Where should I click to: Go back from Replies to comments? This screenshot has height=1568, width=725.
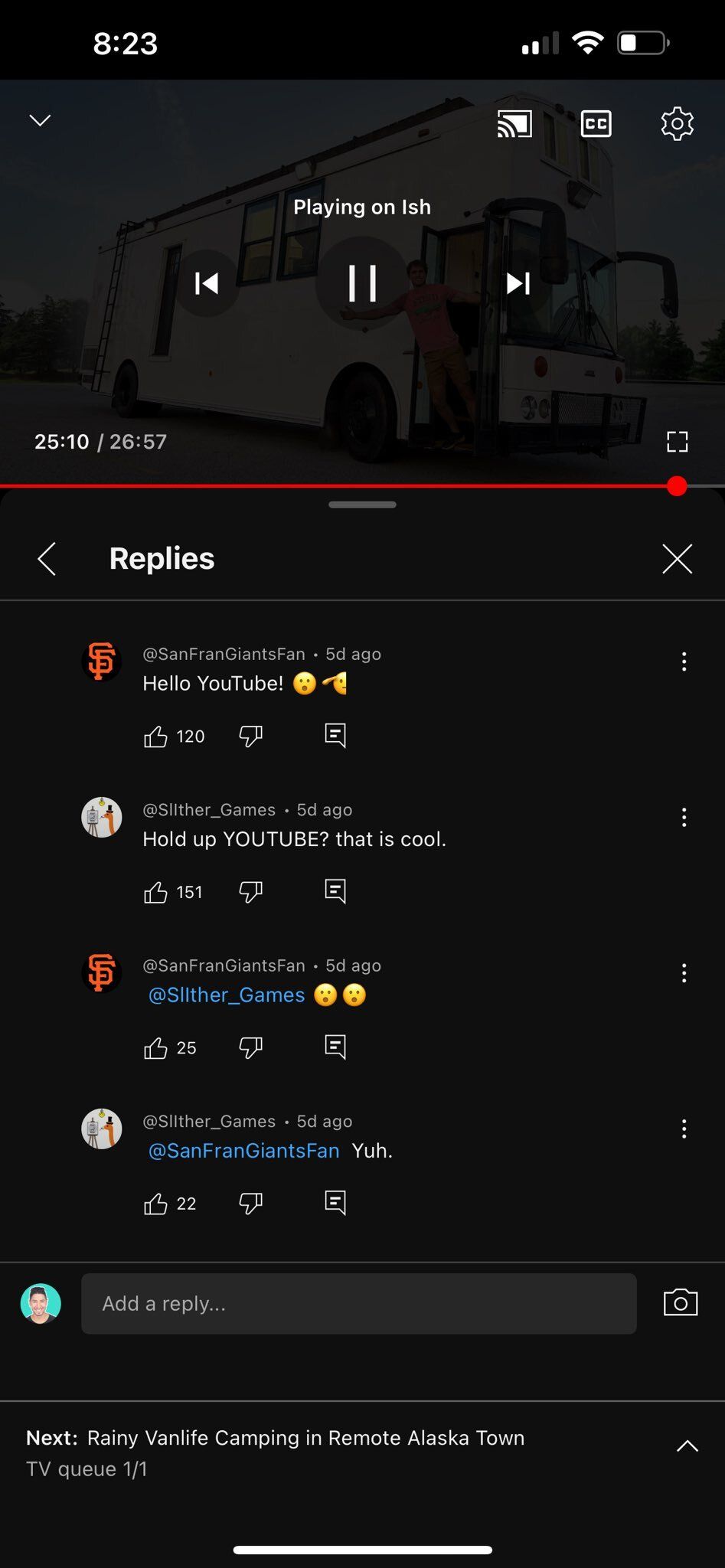click(x=47, y=559)
